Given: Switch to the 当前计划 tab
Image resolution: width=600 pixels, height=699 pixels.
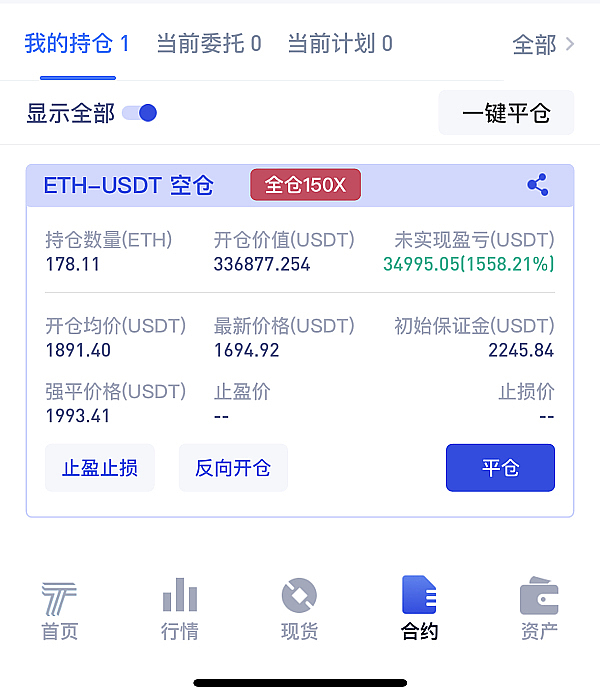Looking at the screenshot, I should [340, 44].
